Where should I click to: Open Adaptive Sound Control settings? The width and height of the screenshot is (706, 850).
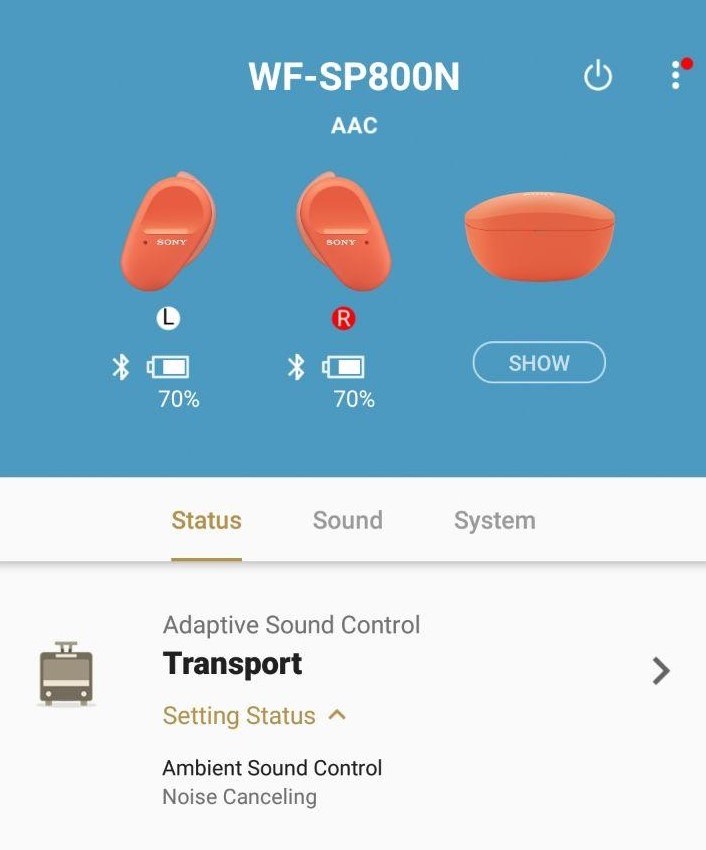(660, 670)
